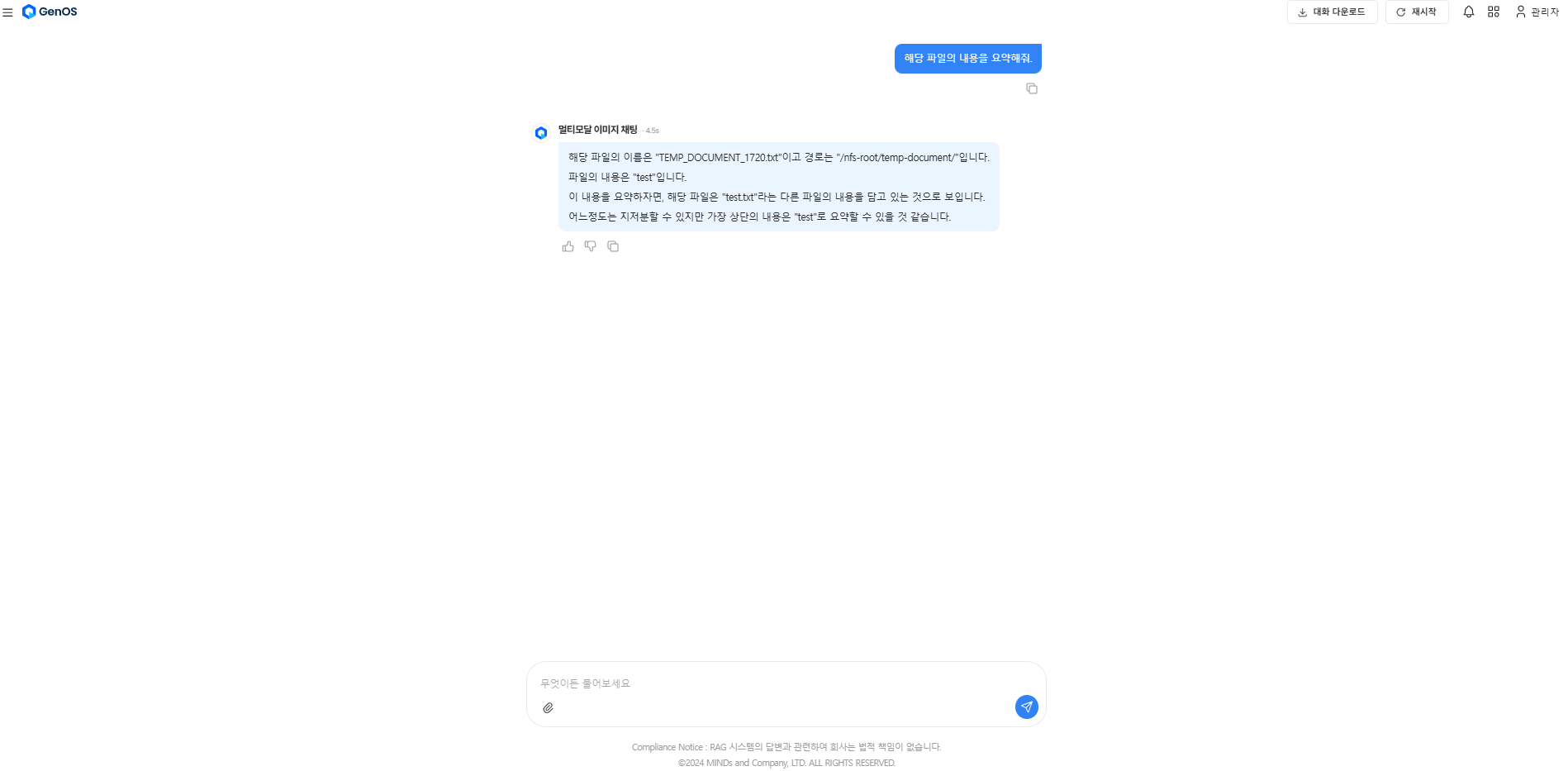Copy the assistant's response text
The image size is (1568, 771).
click(x=613, y=246)
